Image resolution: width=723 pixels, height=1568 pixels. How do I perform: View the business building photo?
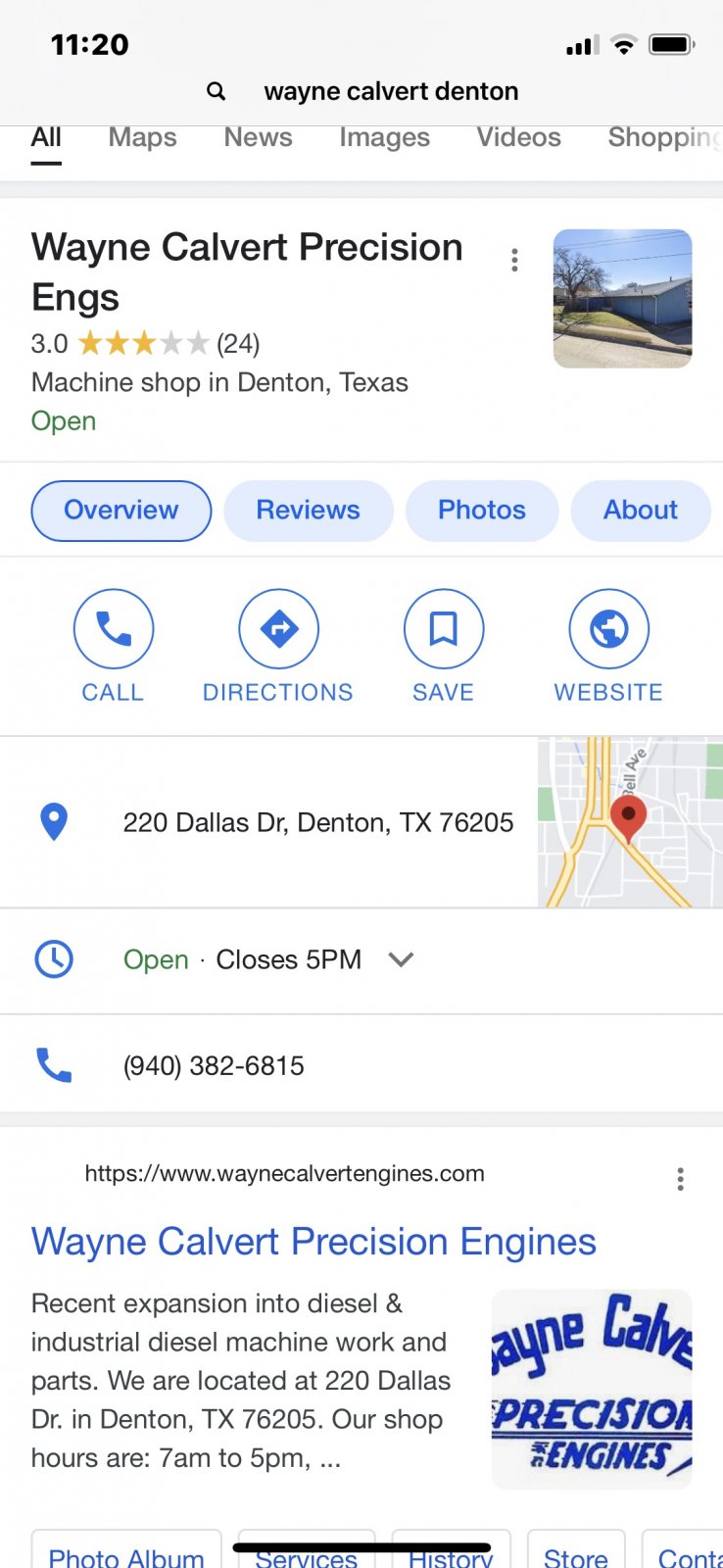tap(622, 298)
